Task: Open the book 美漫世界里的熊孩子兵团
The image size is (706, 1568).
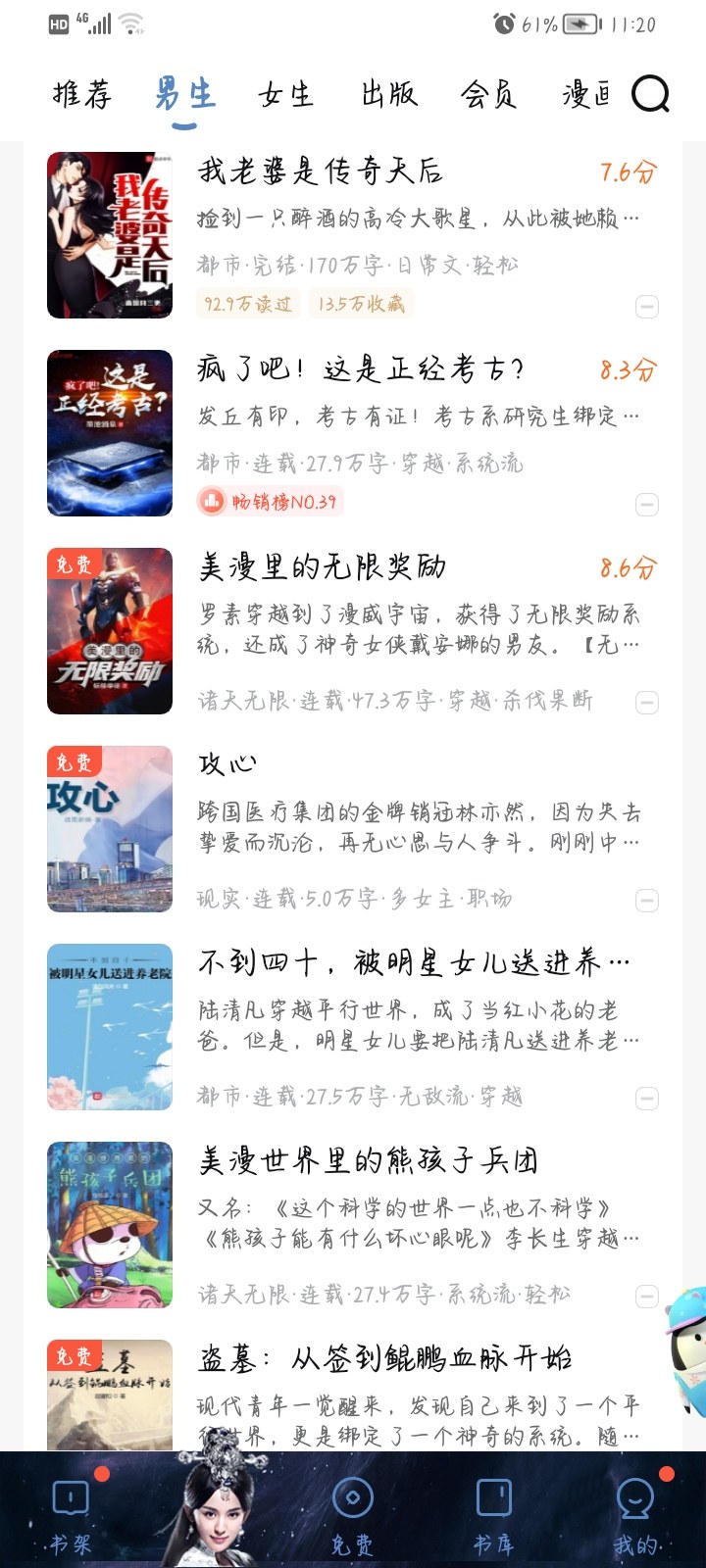Action: (368, 1161)
